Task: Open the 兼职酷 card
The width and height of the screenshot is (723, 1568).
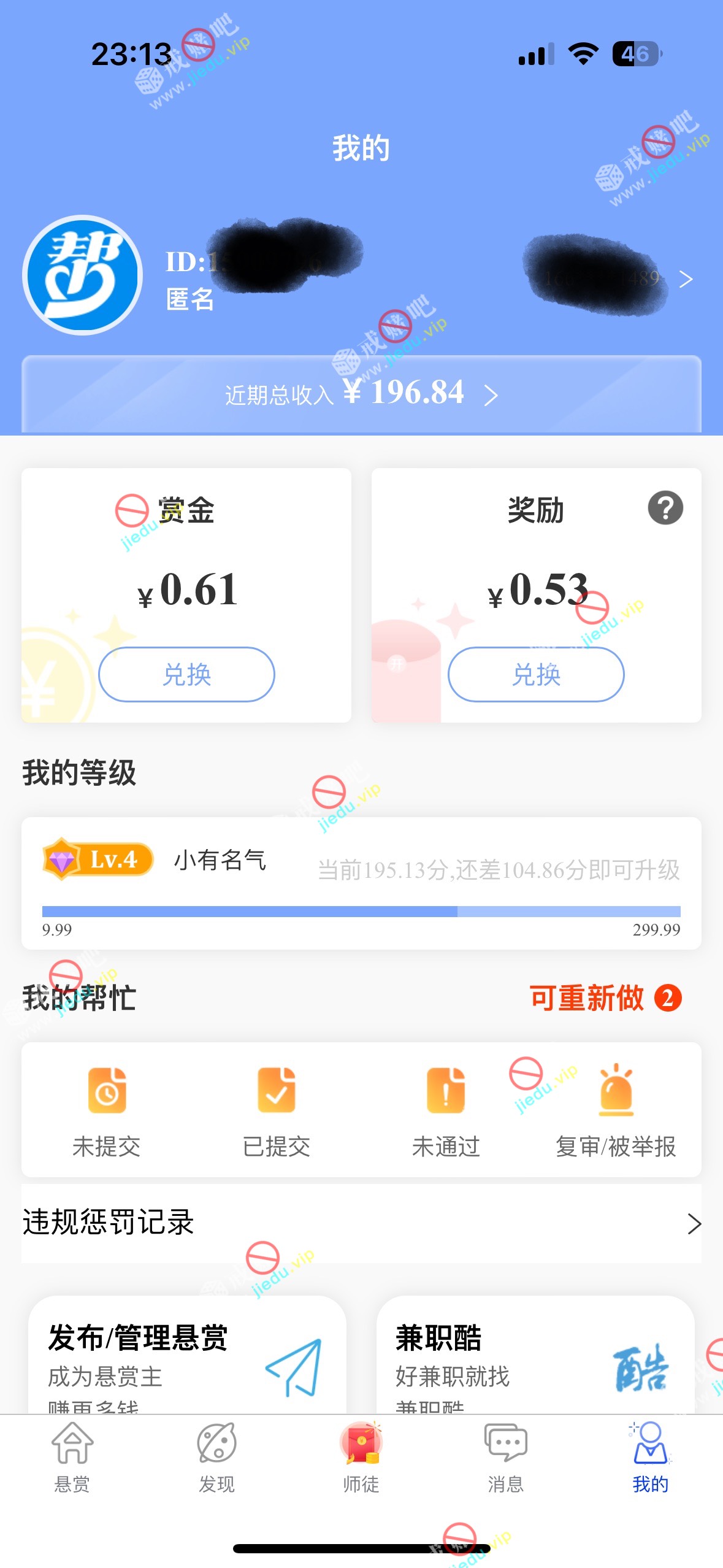Action: [535, 1357]
